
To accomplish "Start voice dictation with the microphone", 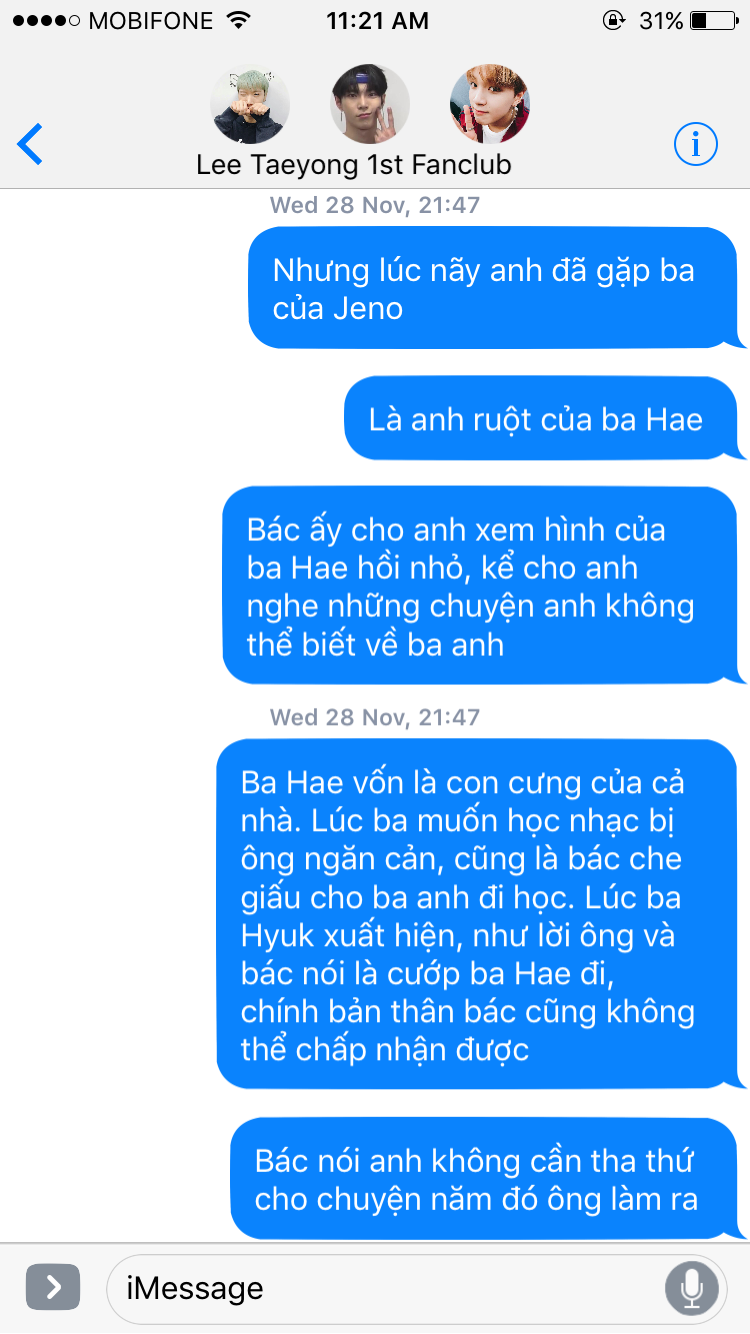I will point(691,1288).
